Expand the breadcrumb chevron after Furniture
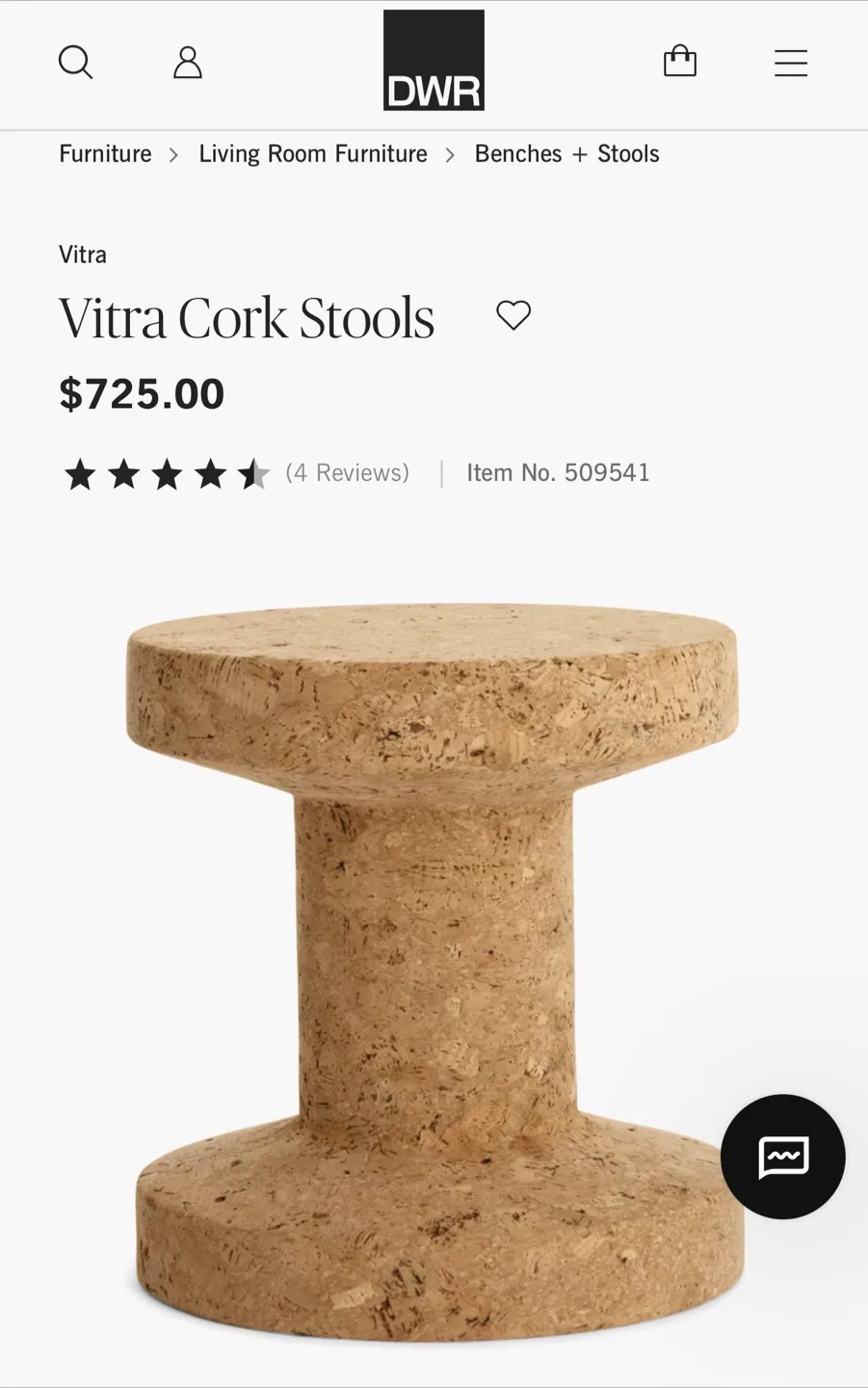868x1388 pixels. pyautogui.click(x=174, y=154)
